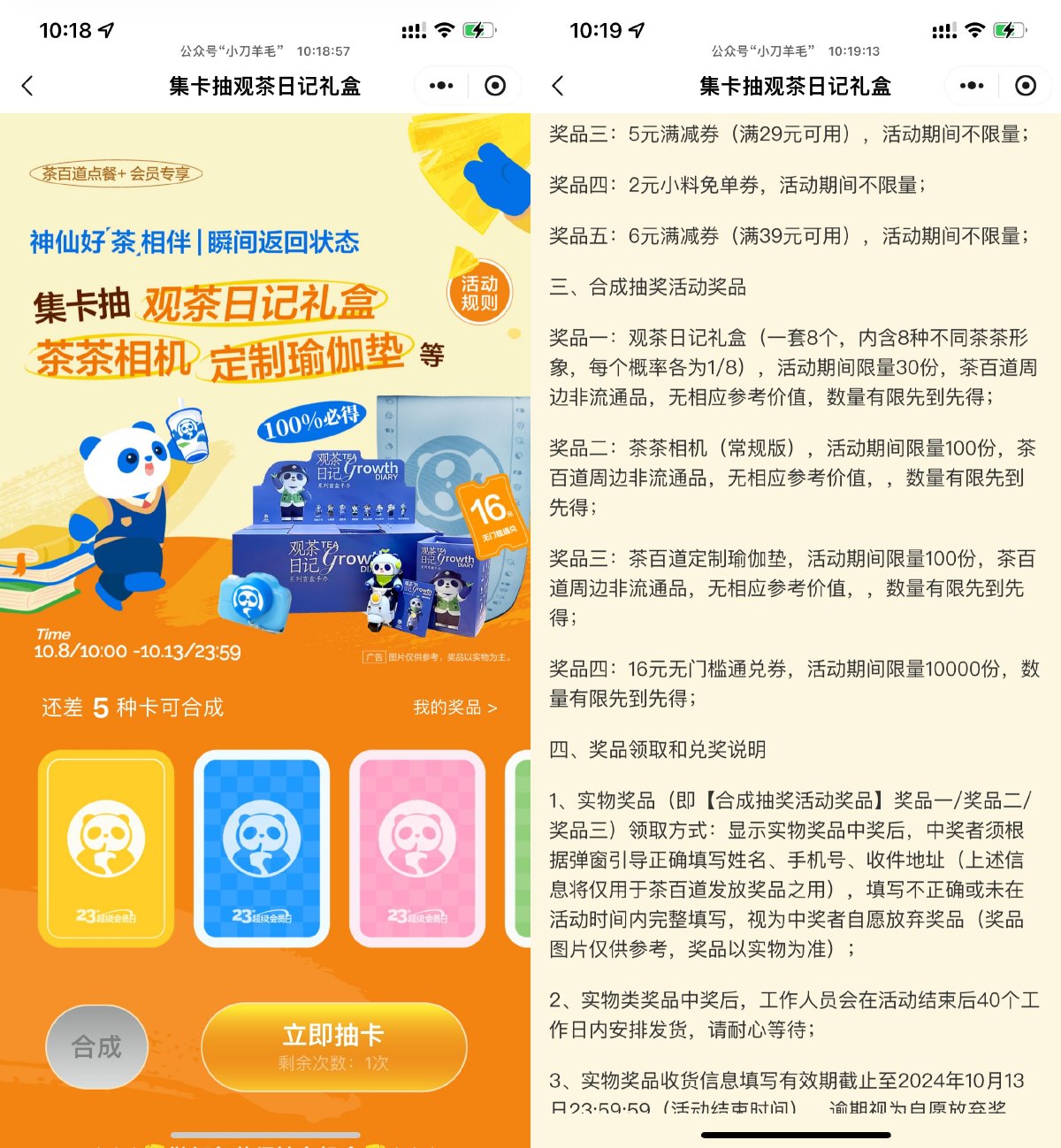Image resolution: width=1061 pixels, height=1148 pixels.
Task: Tap 立即抽卡 to draw a card
Action: [334, 1046]
